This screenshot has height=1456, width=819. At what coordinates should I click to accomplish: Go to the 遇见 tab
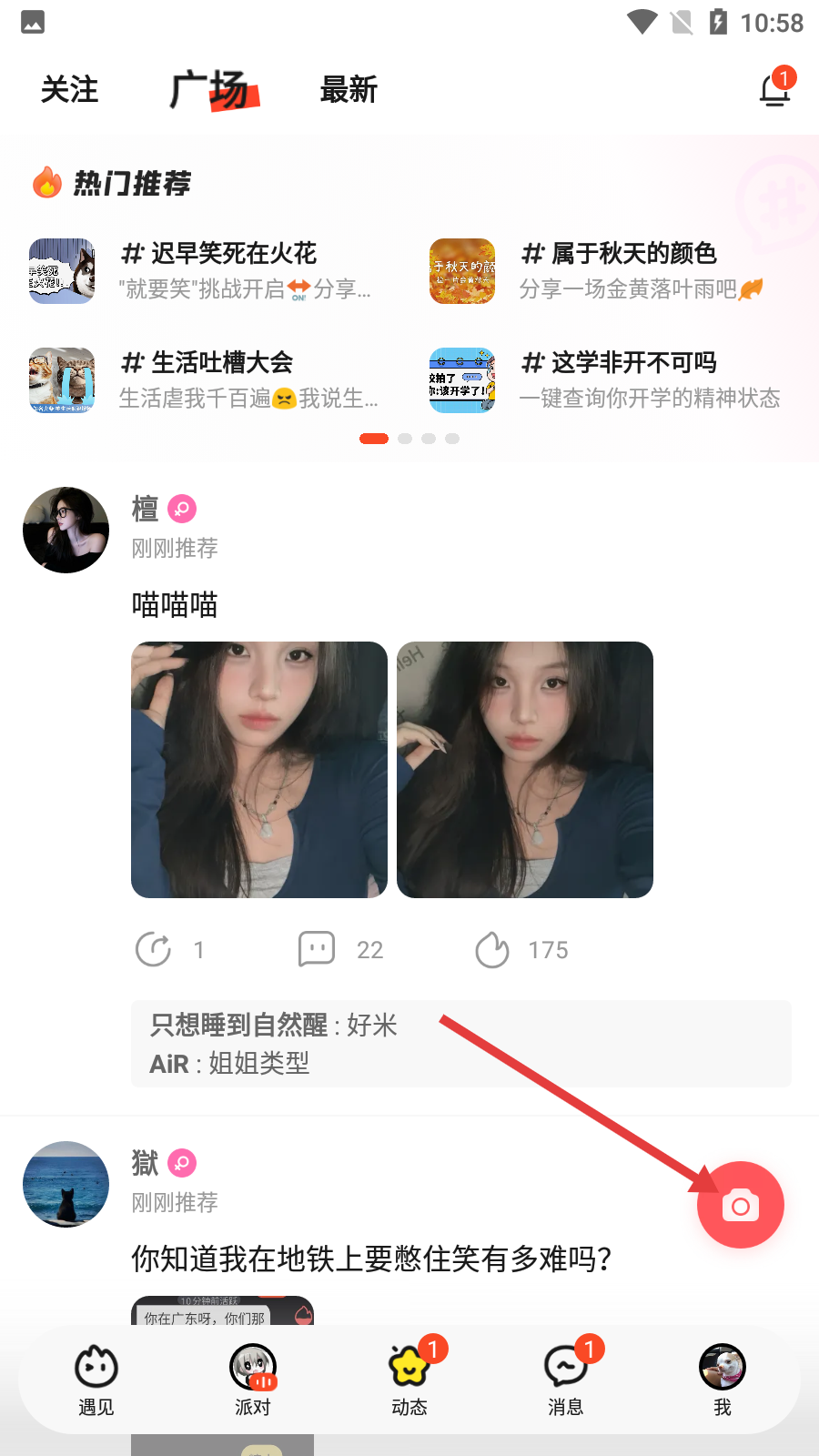(96, 1379)
